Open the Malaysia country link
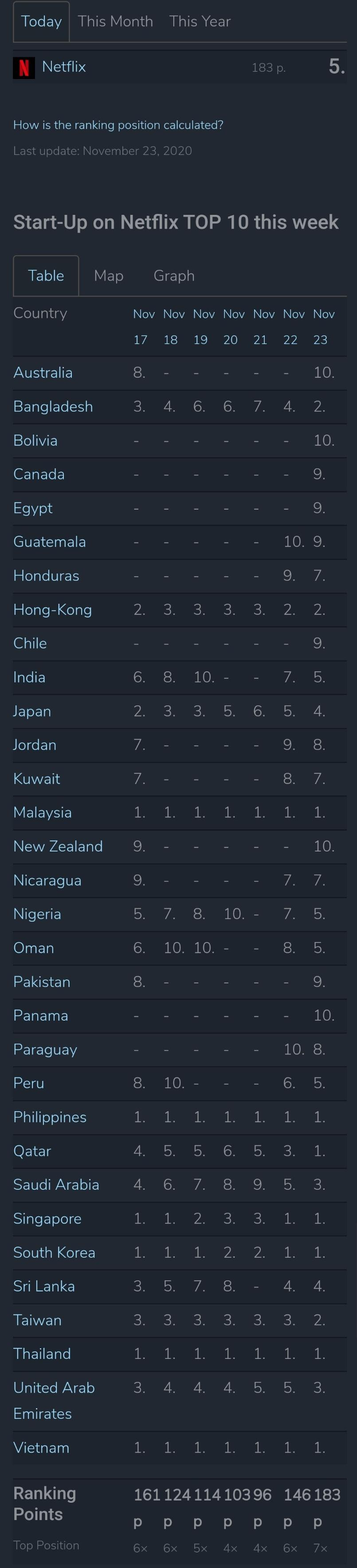357x1568 pixels. [42, 812]
